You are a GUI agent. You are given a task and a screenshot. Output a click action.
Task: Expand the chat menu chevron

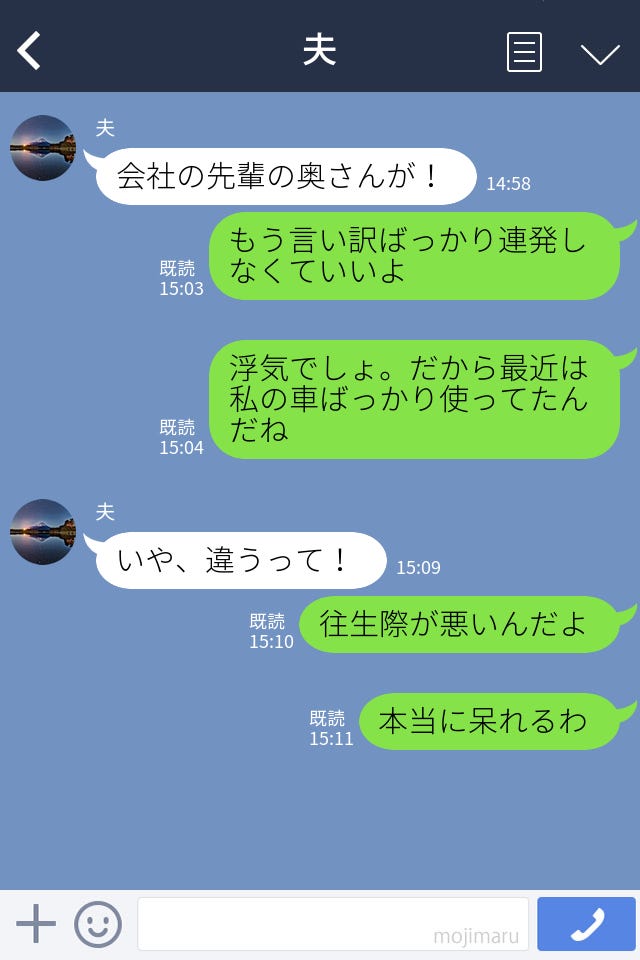point(600,54)
